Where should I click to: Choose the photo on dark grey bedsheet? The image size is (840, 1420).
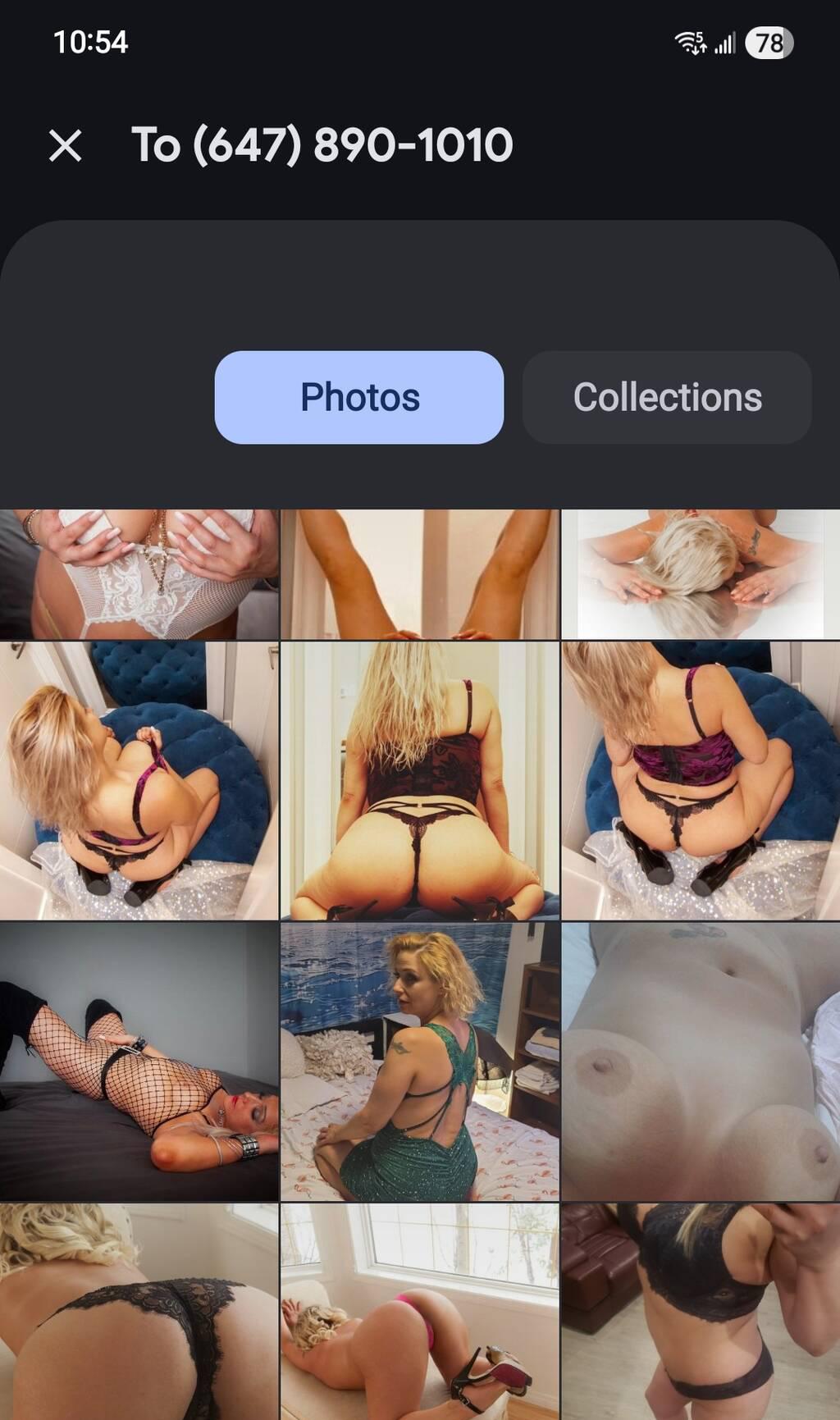[139, 1062]
